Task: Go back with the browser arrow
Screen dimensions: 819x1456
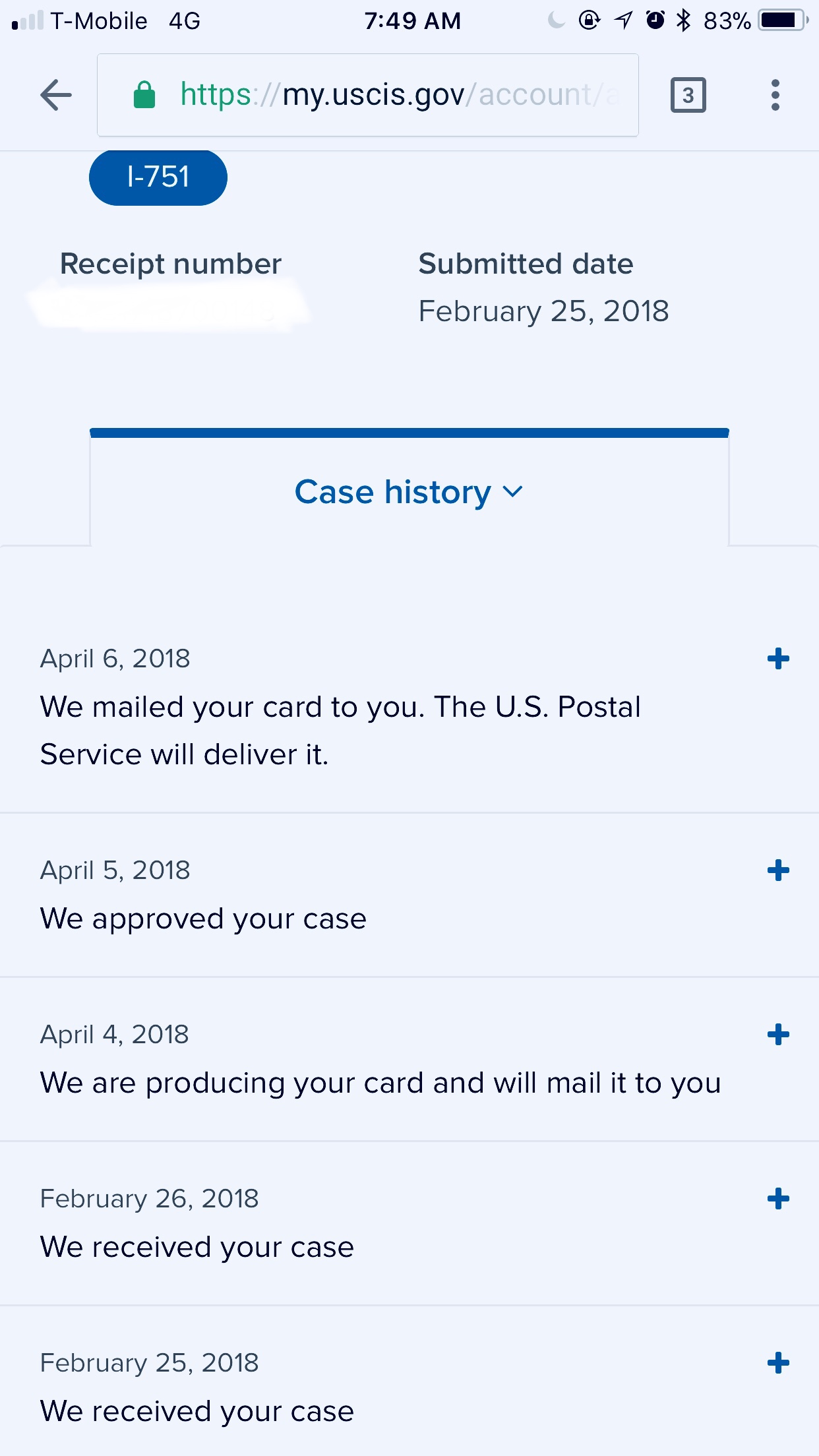Action: coord(56,95)
